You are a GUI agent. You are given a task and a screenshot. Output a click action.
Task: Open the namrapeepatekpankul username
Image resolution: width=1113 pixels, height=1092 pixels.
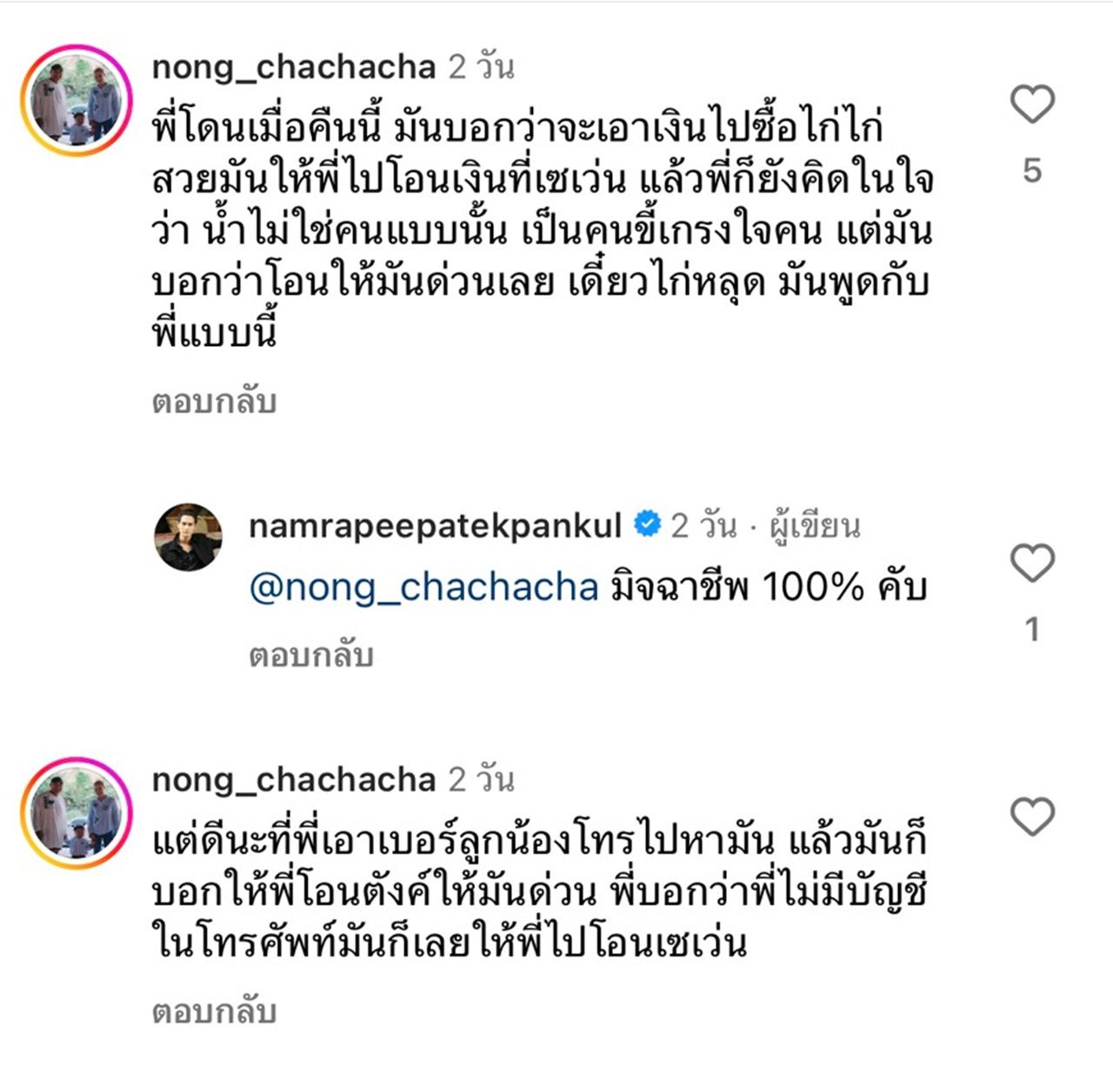click(435, 526)
